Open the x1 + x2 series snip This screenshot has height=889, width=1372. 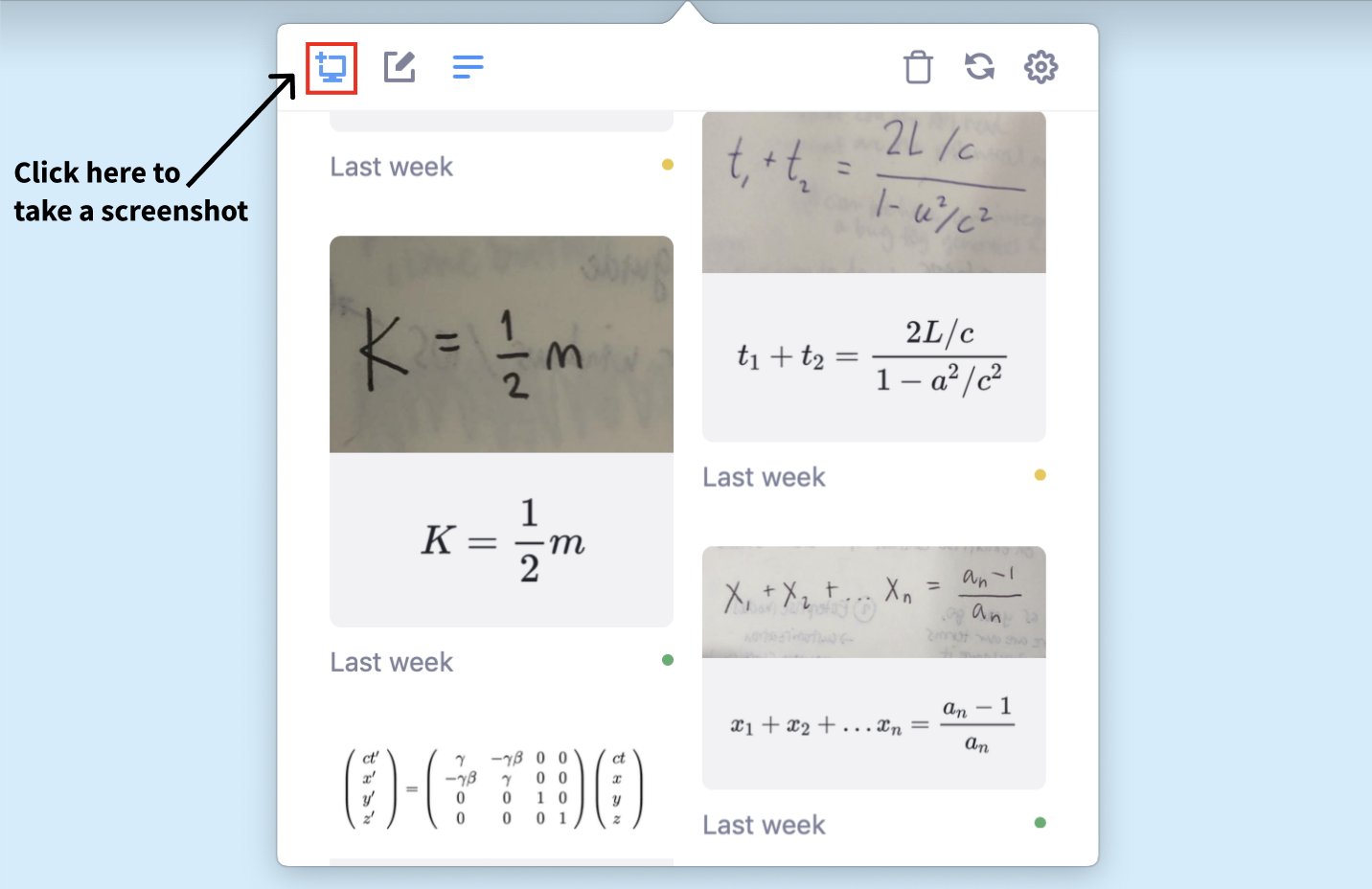click(874, 668)
